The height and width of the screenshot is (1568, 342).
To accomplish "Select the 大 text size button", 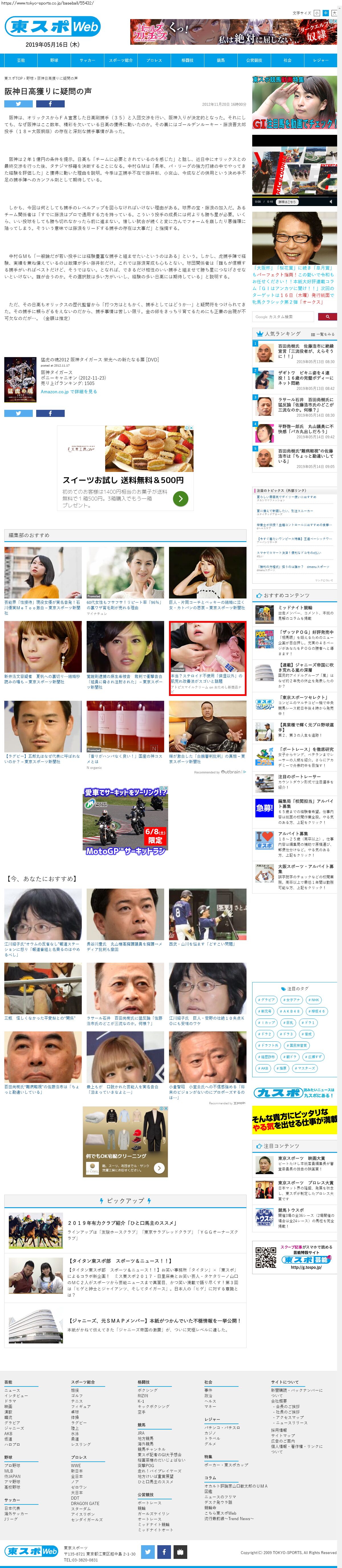I will pos(333,13).
